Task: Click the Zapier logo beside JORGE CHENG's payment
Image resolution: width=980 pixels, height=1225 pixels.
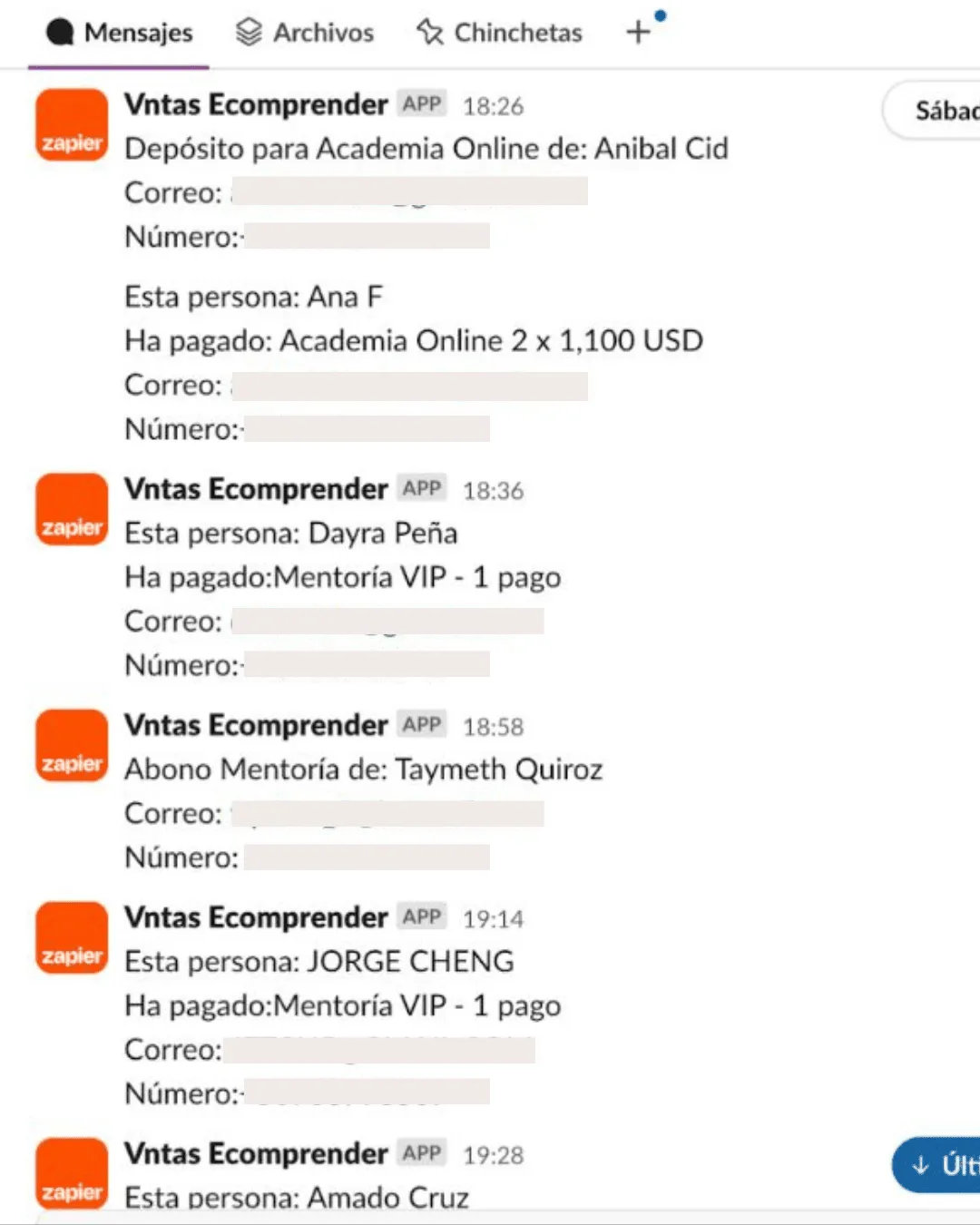Action: 71,936
